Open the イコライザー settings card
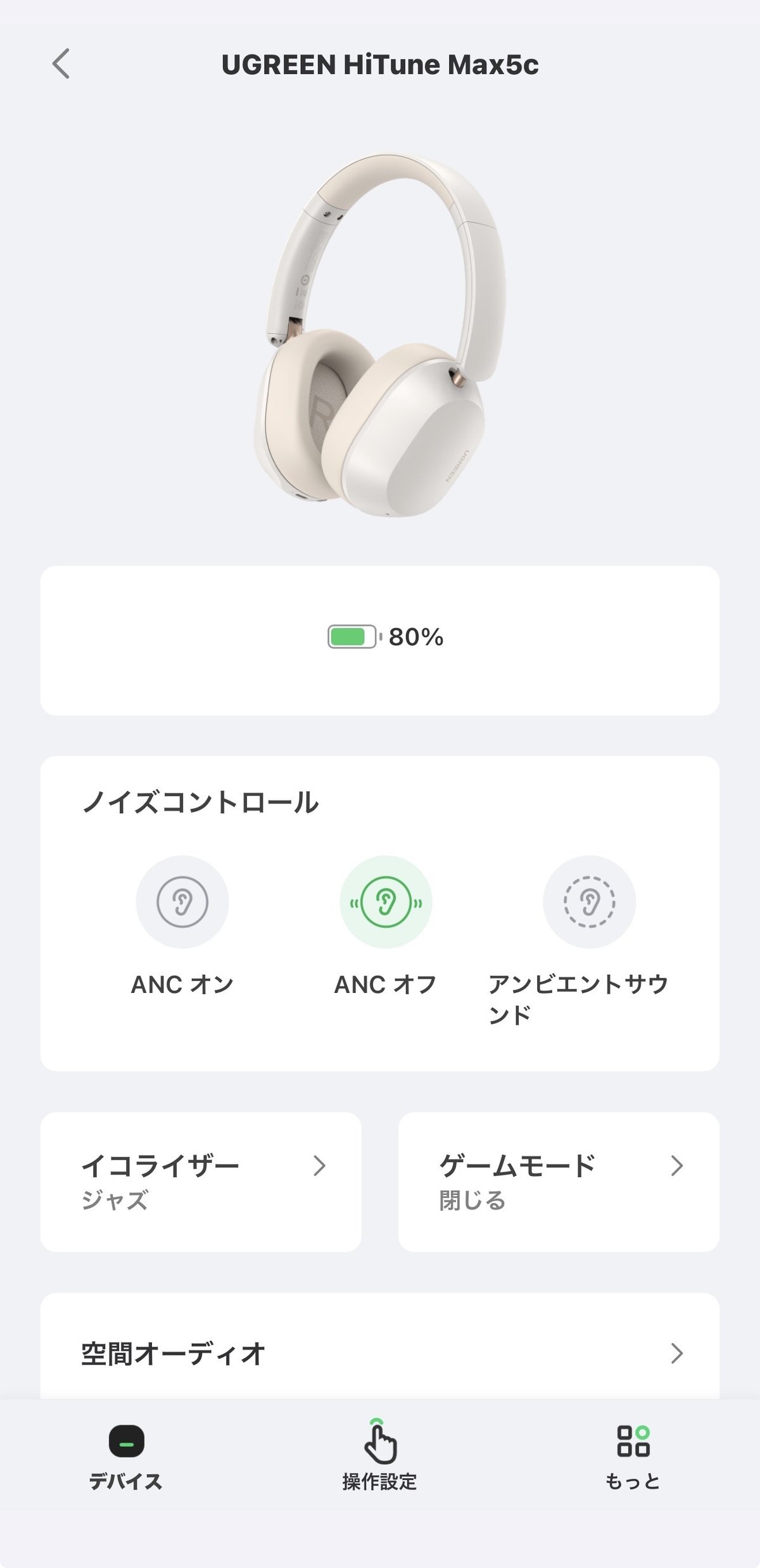The height and width of the screenshot is (1568, 760). click(201, 1182)
